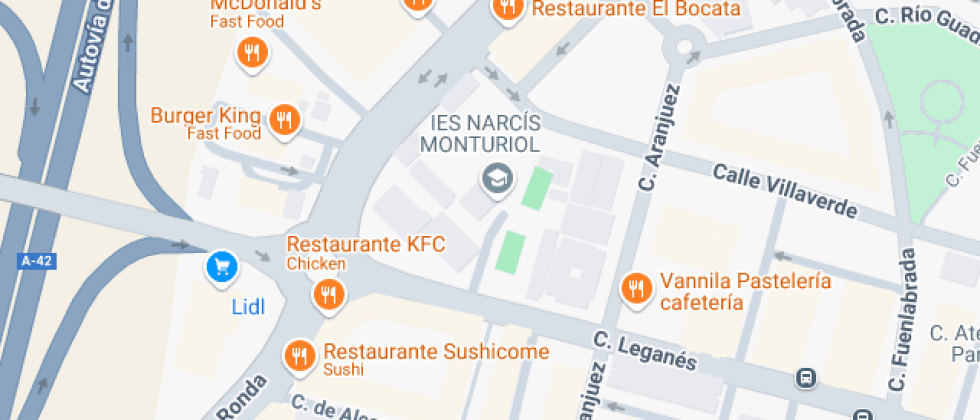
Task: Open the Lidl shopping cart marker
Action: pyautogui.click(x=221, y=267)
